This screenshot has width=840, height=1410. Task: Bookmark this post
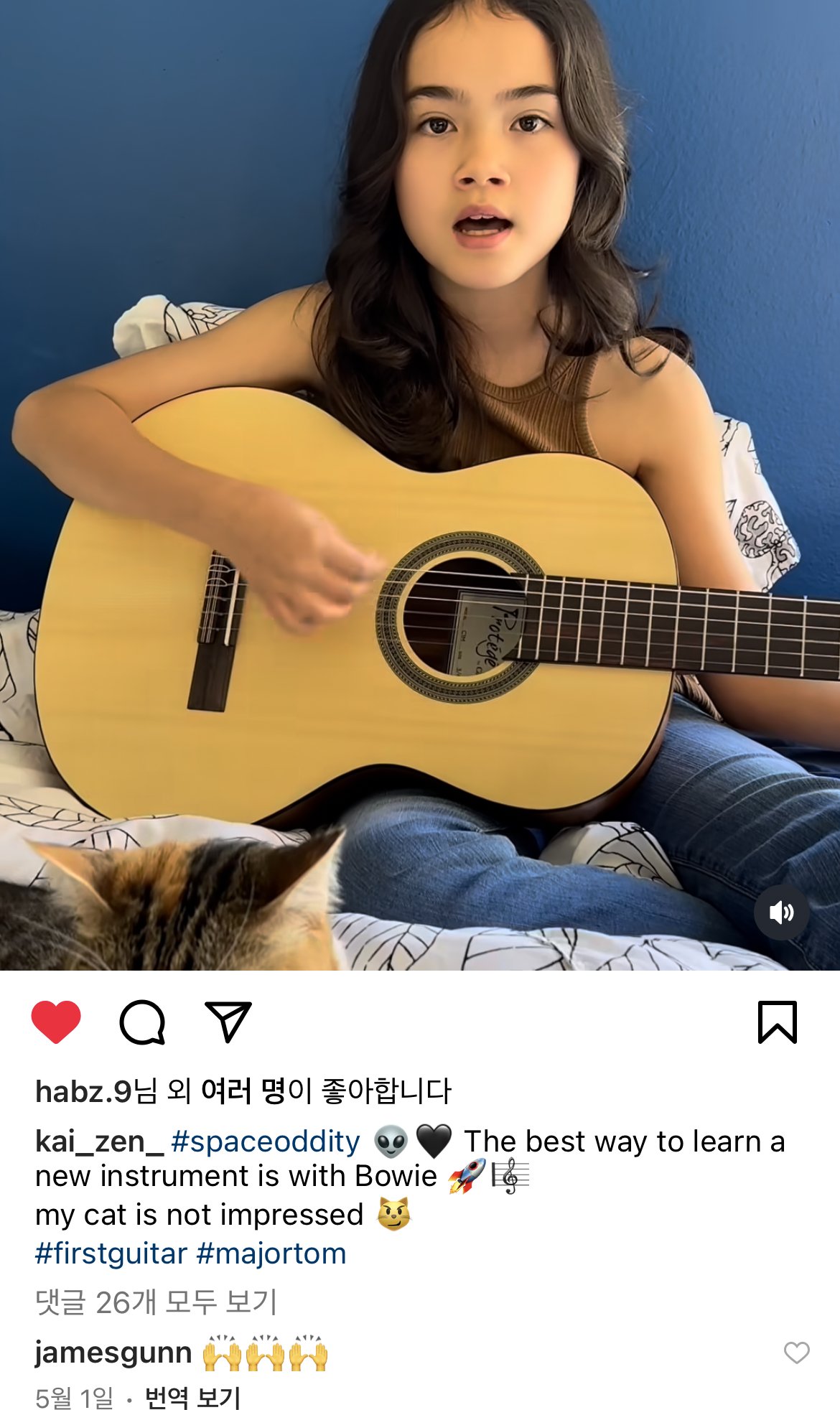pos(778,1022)
